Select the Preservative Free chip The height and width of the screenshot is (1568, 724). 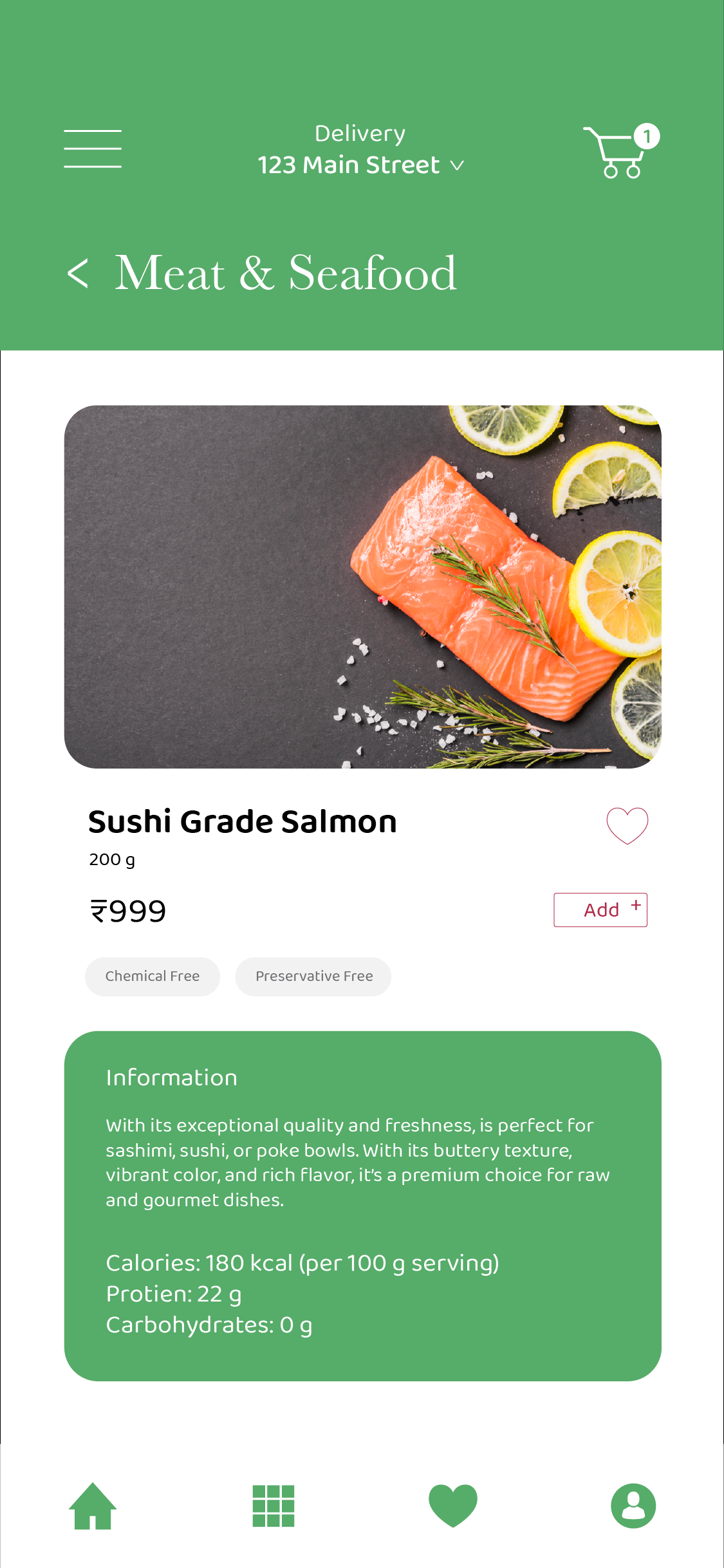pos(313,976)
